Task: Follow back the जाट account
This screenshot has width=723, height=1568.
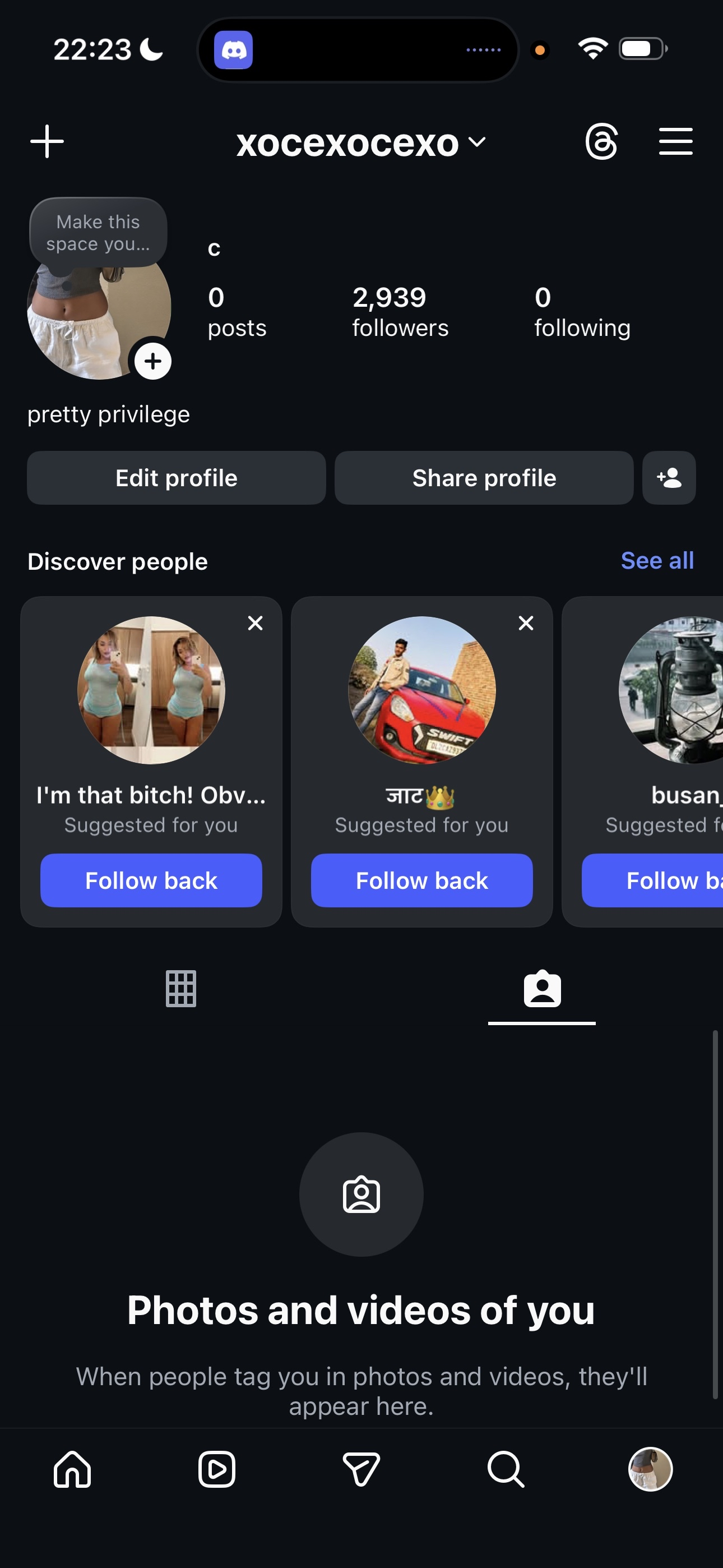Action: 421,880
